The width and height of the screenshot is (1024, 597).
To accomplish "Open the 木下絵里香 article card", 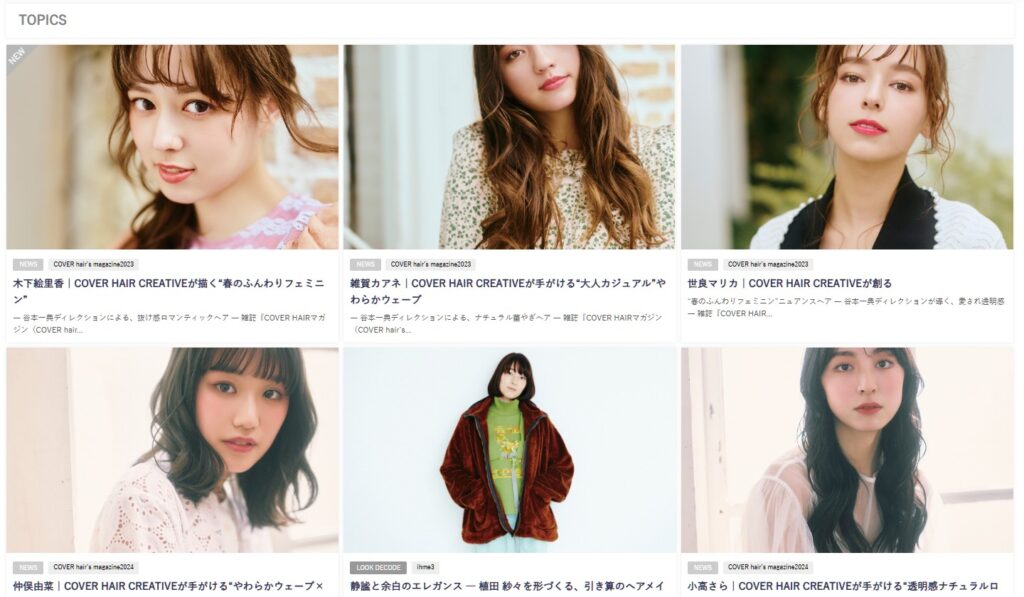I will [172, 146].
